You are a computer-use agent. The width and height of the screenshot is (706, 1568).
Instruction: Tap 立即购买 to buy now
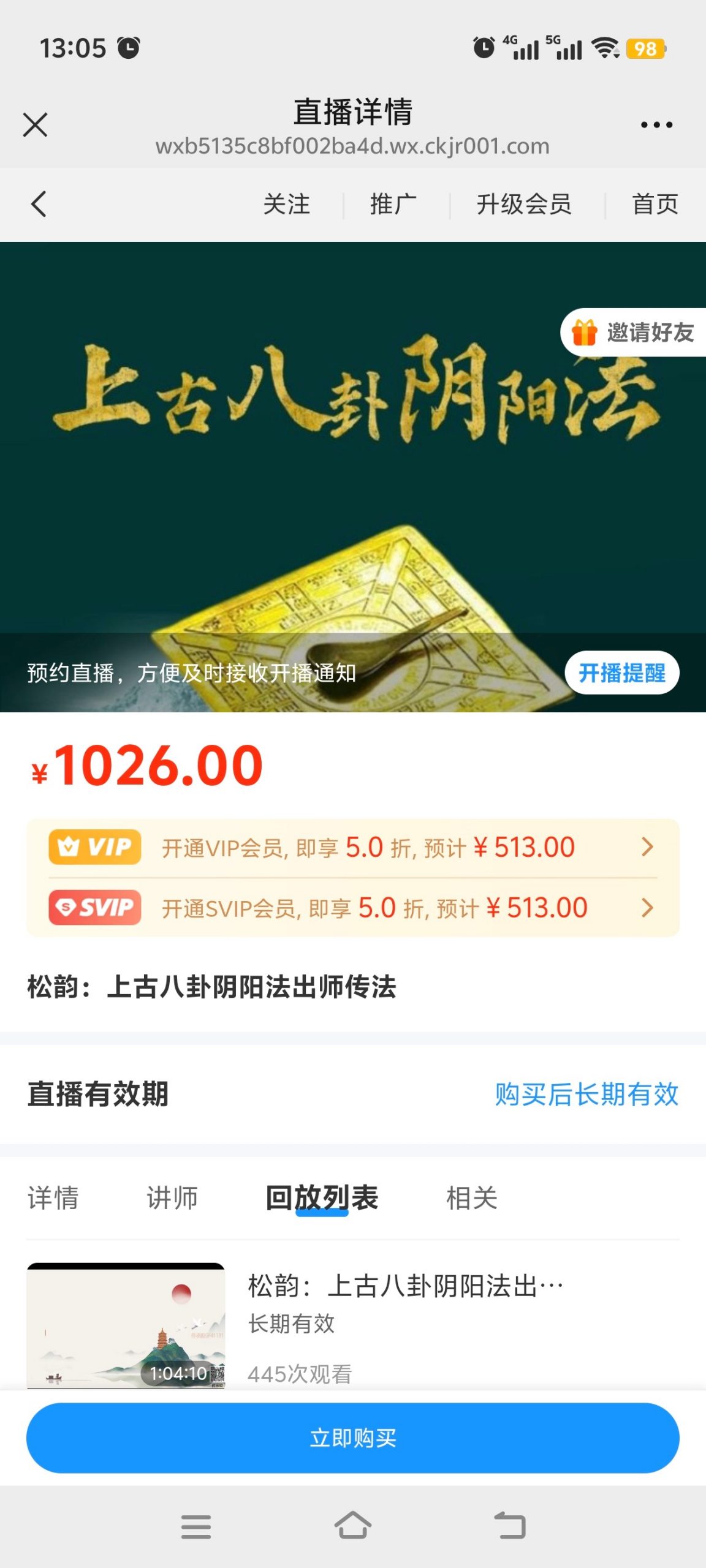[352, 1438]
